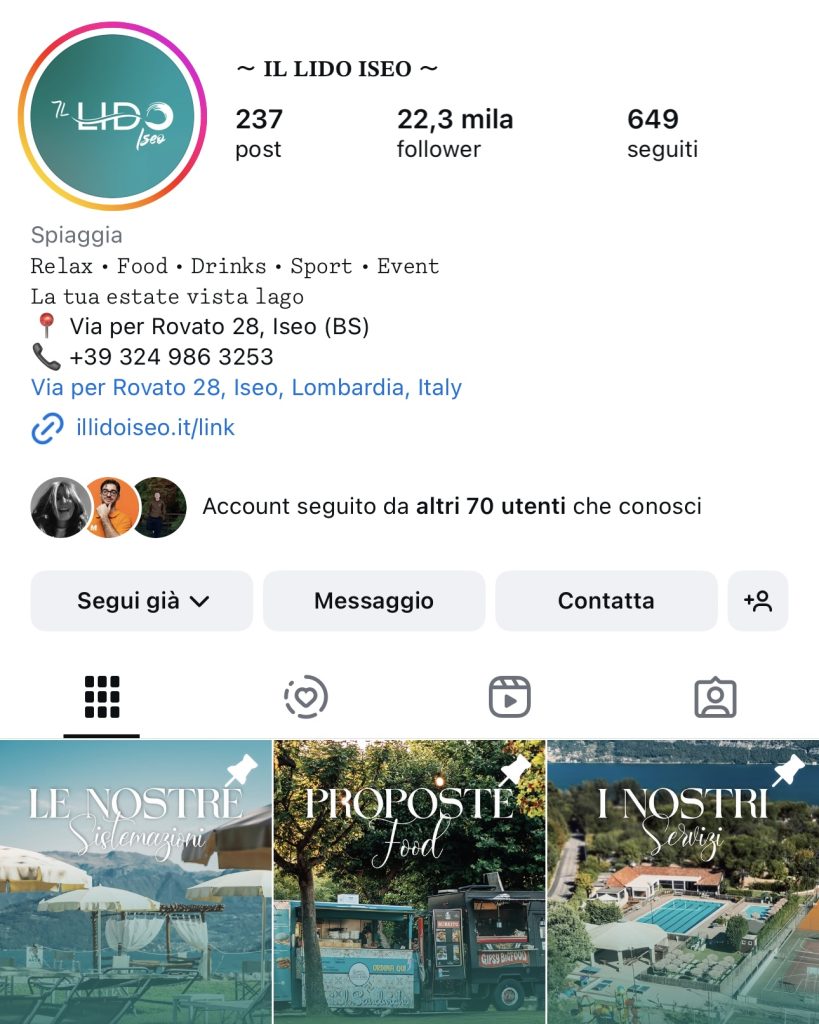Show suggested accounts with add-person icon
Image resolution: width=819 pixels, height=1024 pixels.
click(x=758, y=601)
